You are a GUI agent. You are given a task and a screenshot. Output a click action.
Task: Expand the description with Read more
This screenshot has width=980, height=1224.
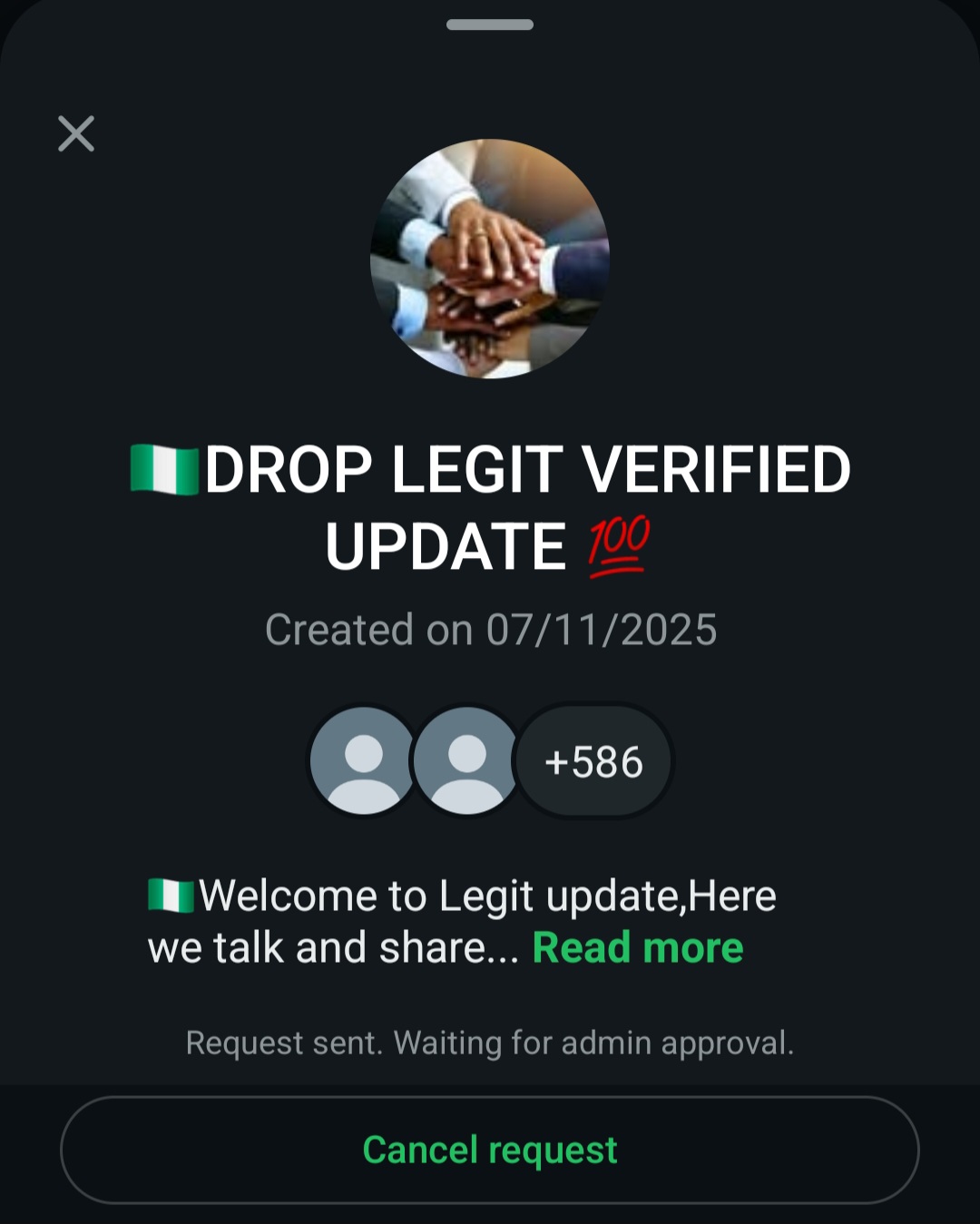tap(637, 948)
